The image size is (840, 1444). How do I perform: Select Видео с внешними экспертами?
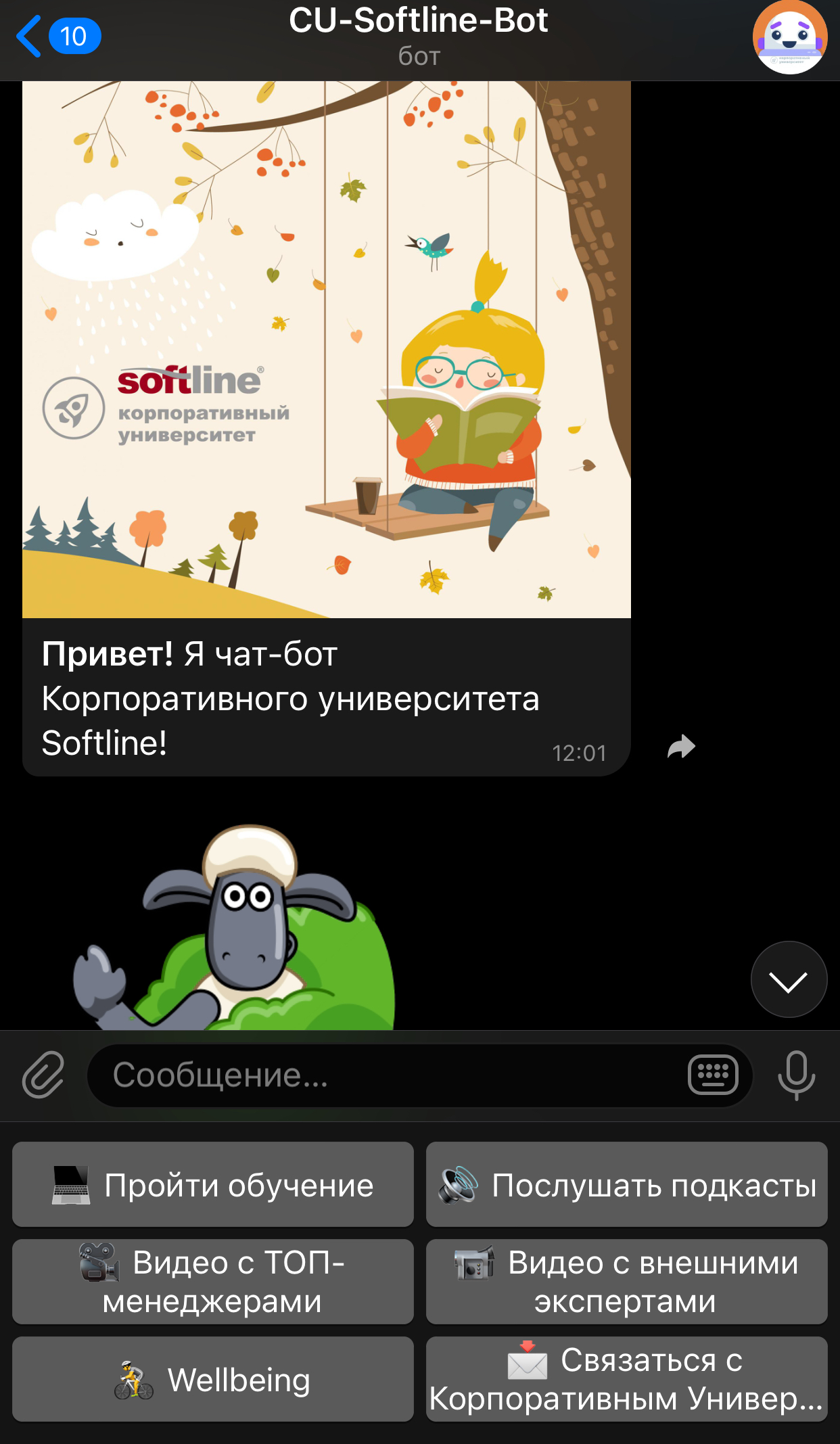tap(627, 1282)
